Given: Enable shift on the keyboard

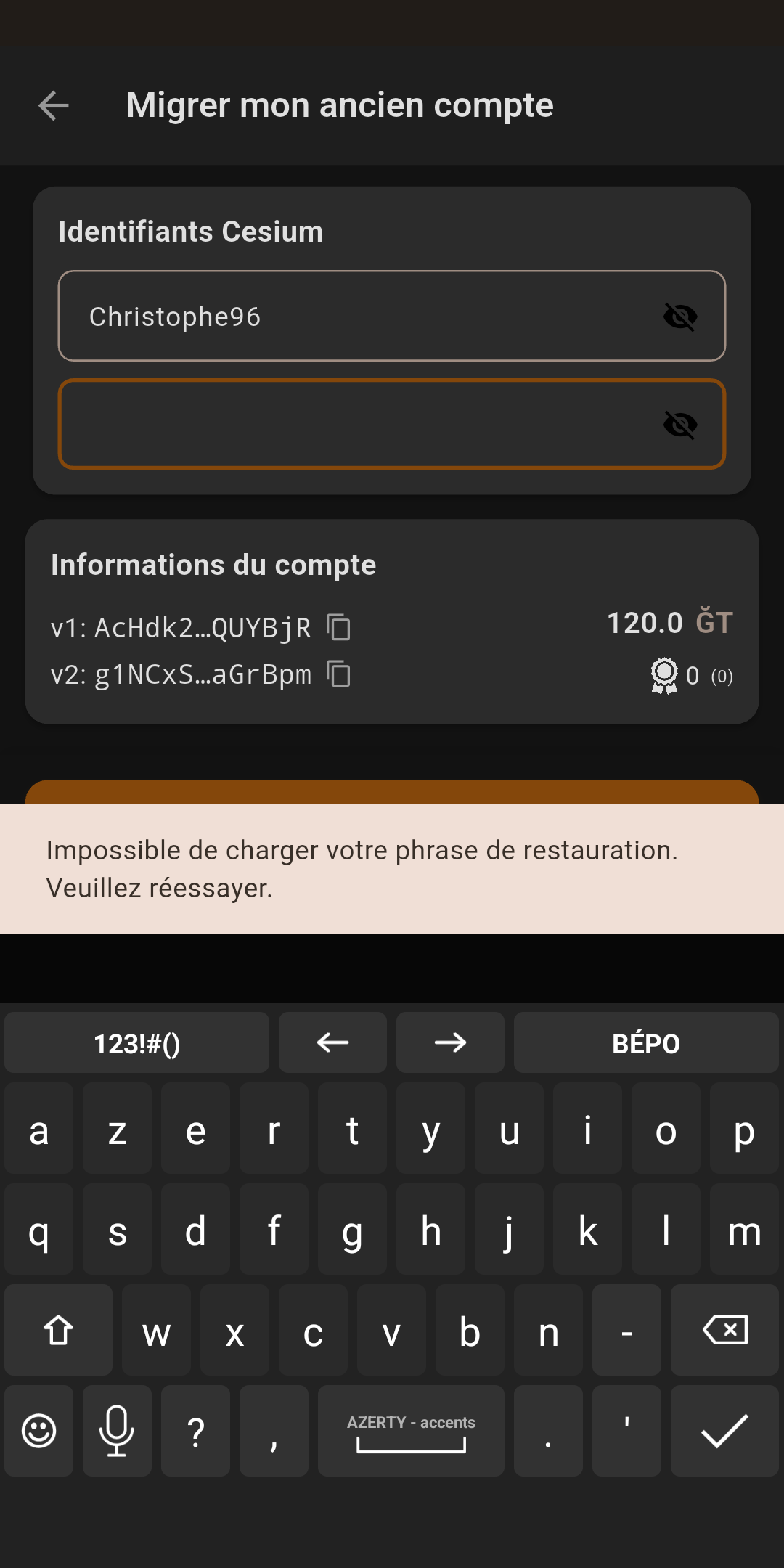Looking at the screenshot, I should (59, 1330).
